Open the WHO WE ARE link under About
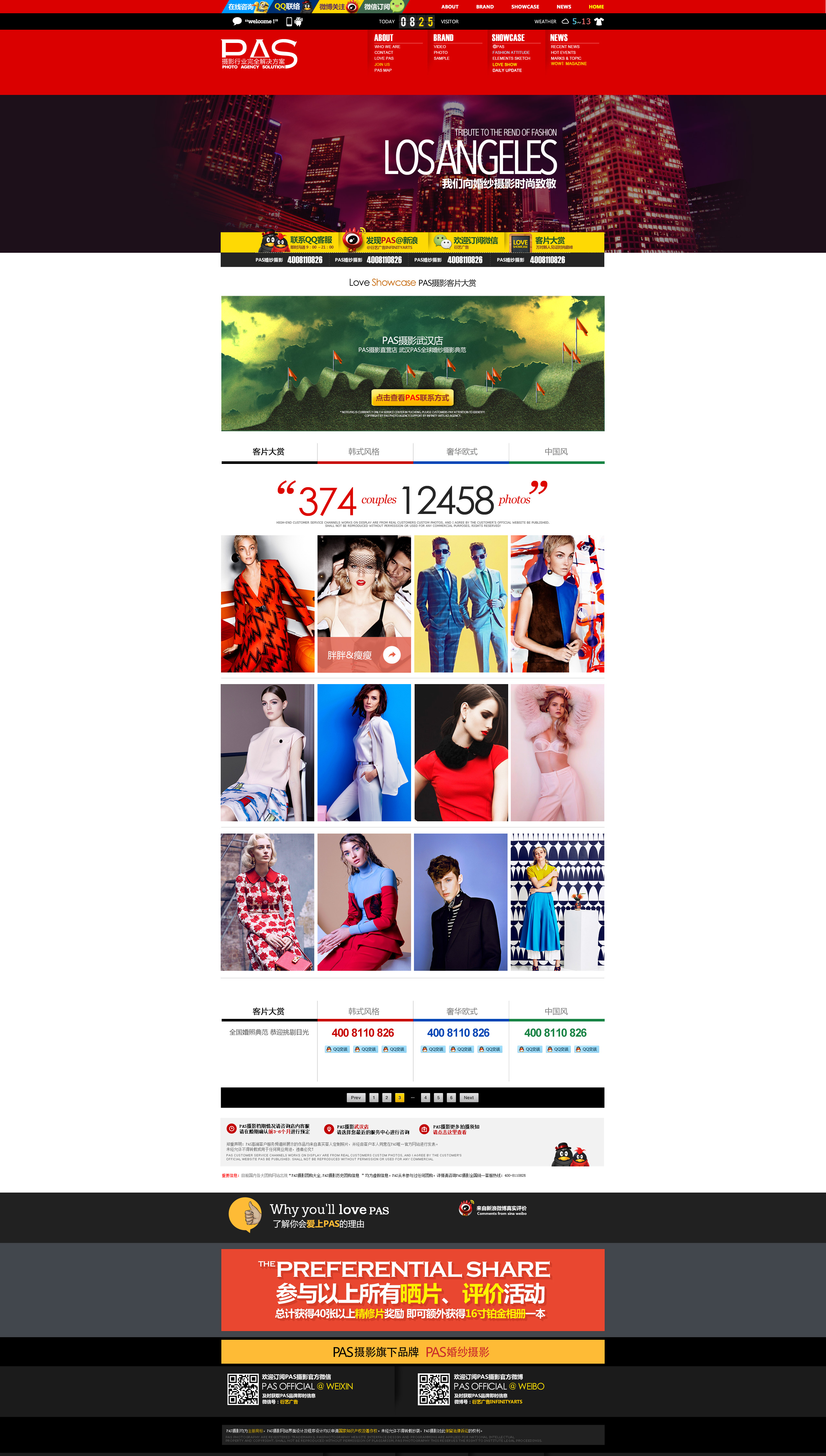 pos(387,46)
